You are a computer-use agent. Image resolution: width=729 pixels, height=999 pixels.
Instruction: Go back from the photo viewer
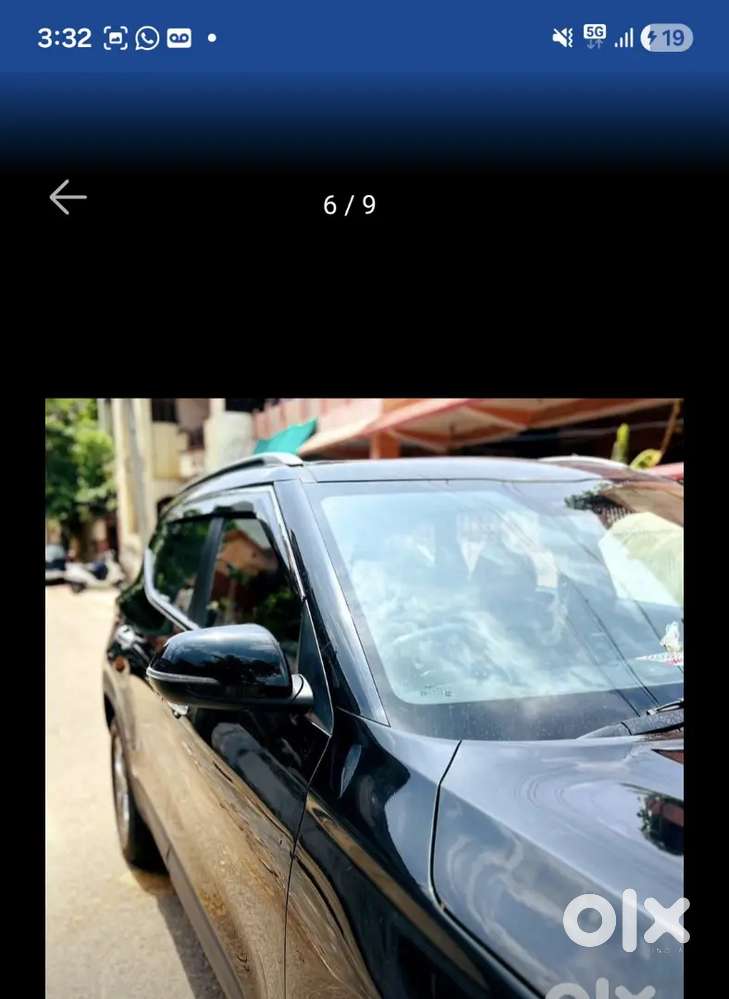tap(68, 197)
